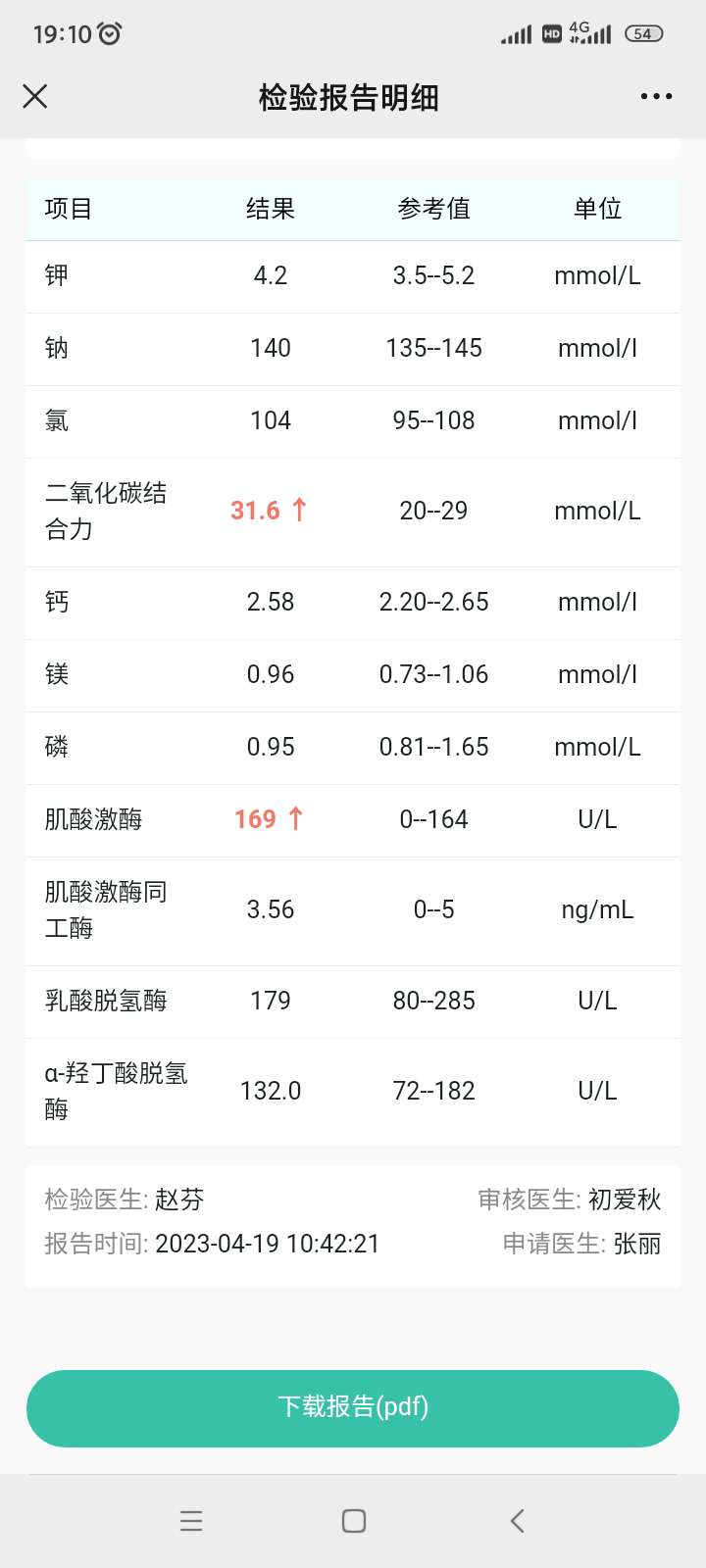Close the lab report detail page
This screenshot has width=706, height=1568.
(35, 96)
